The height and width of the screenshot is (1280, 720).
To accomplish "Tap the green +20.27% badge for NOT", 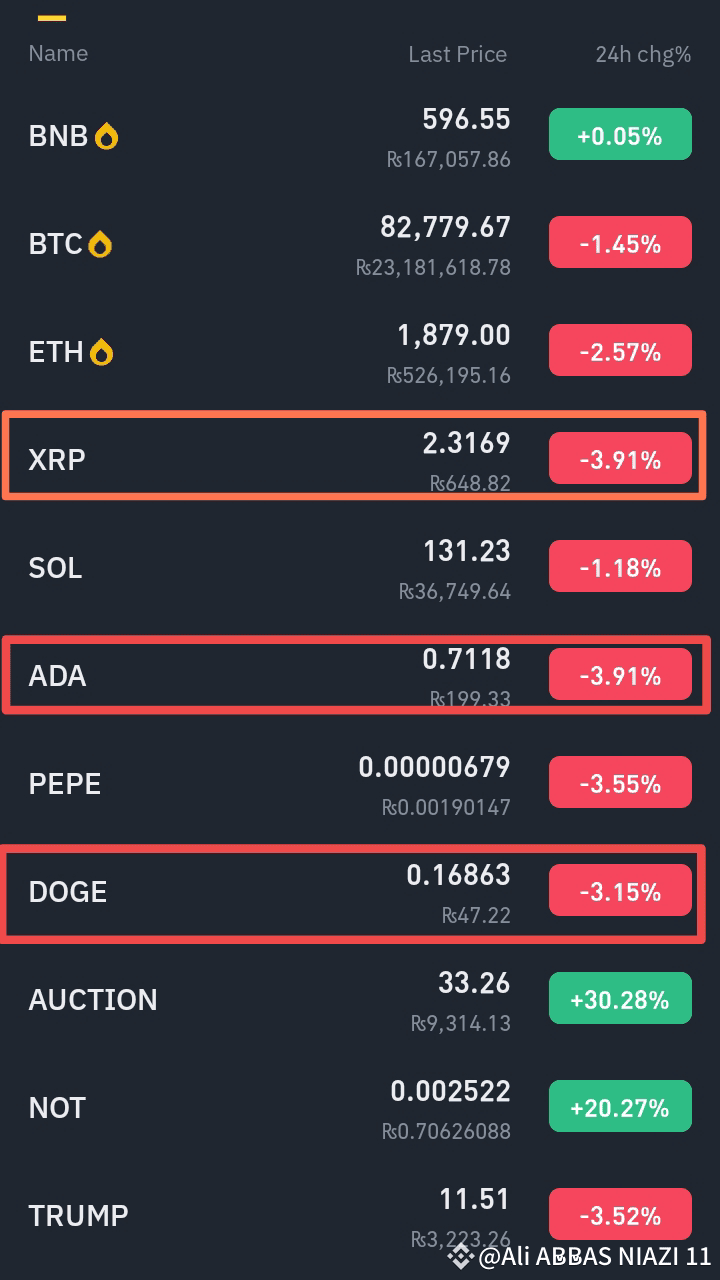I will [x=620, y=1106].
